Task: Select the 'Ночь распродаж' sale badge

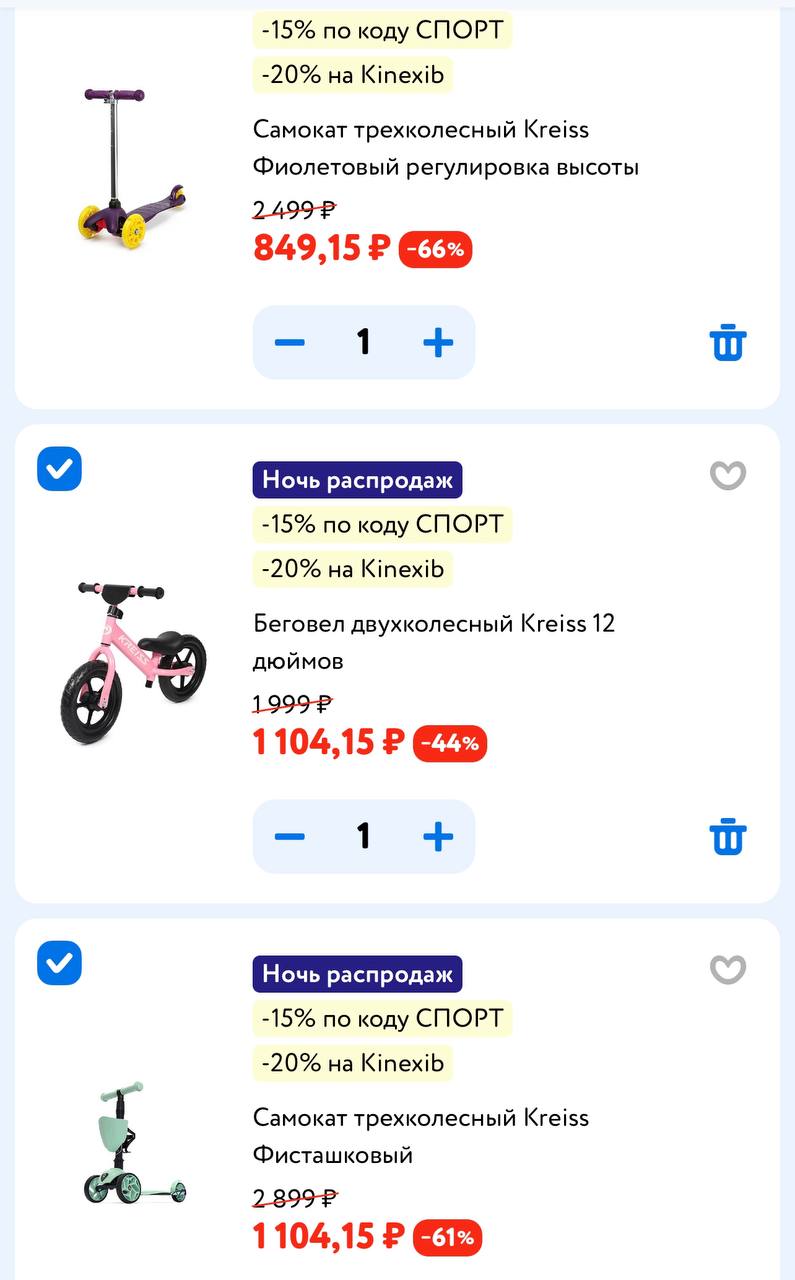Action: [357, 479]
